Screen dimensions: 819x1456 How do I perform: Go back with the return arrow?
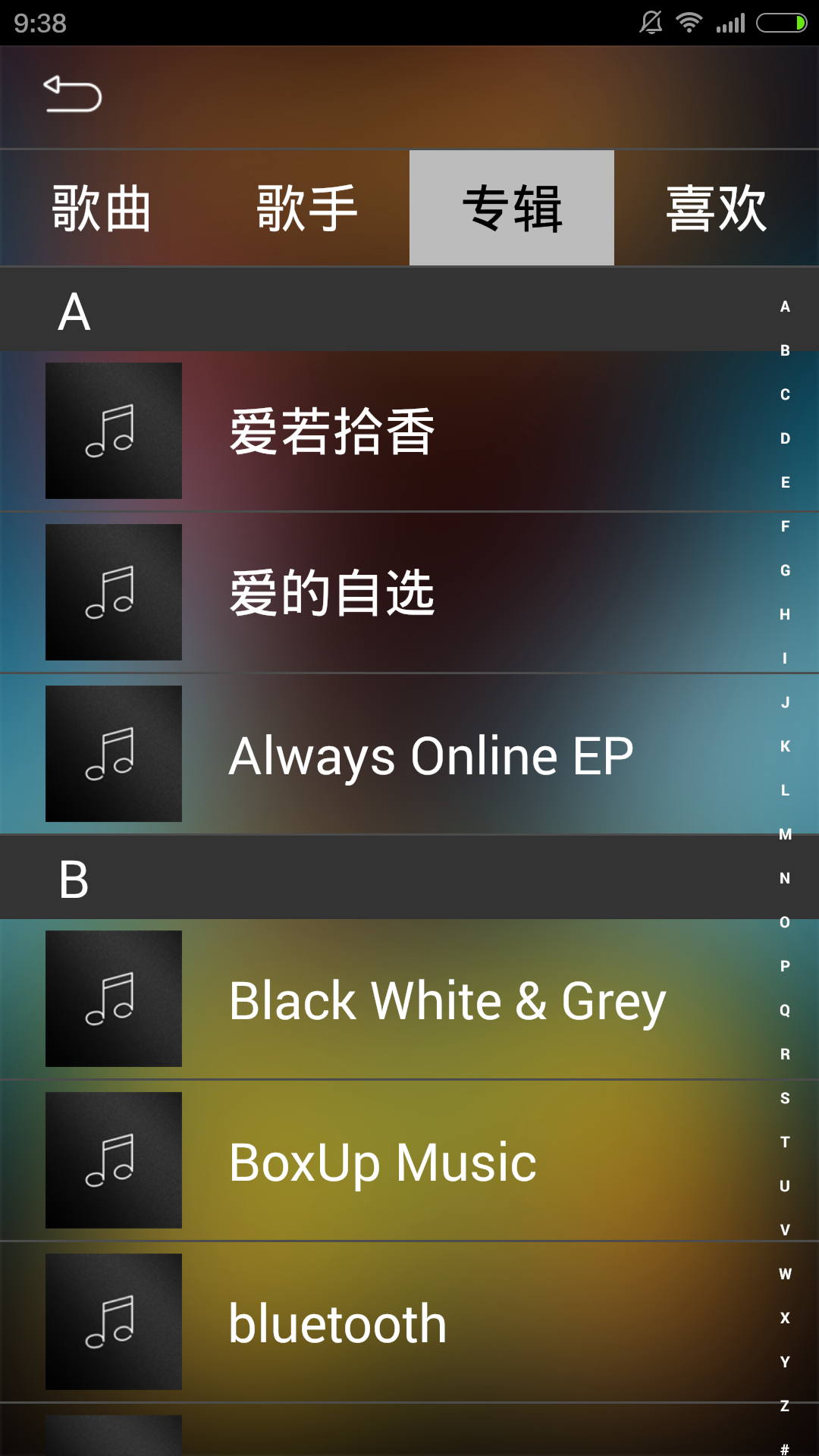[72, 95]
